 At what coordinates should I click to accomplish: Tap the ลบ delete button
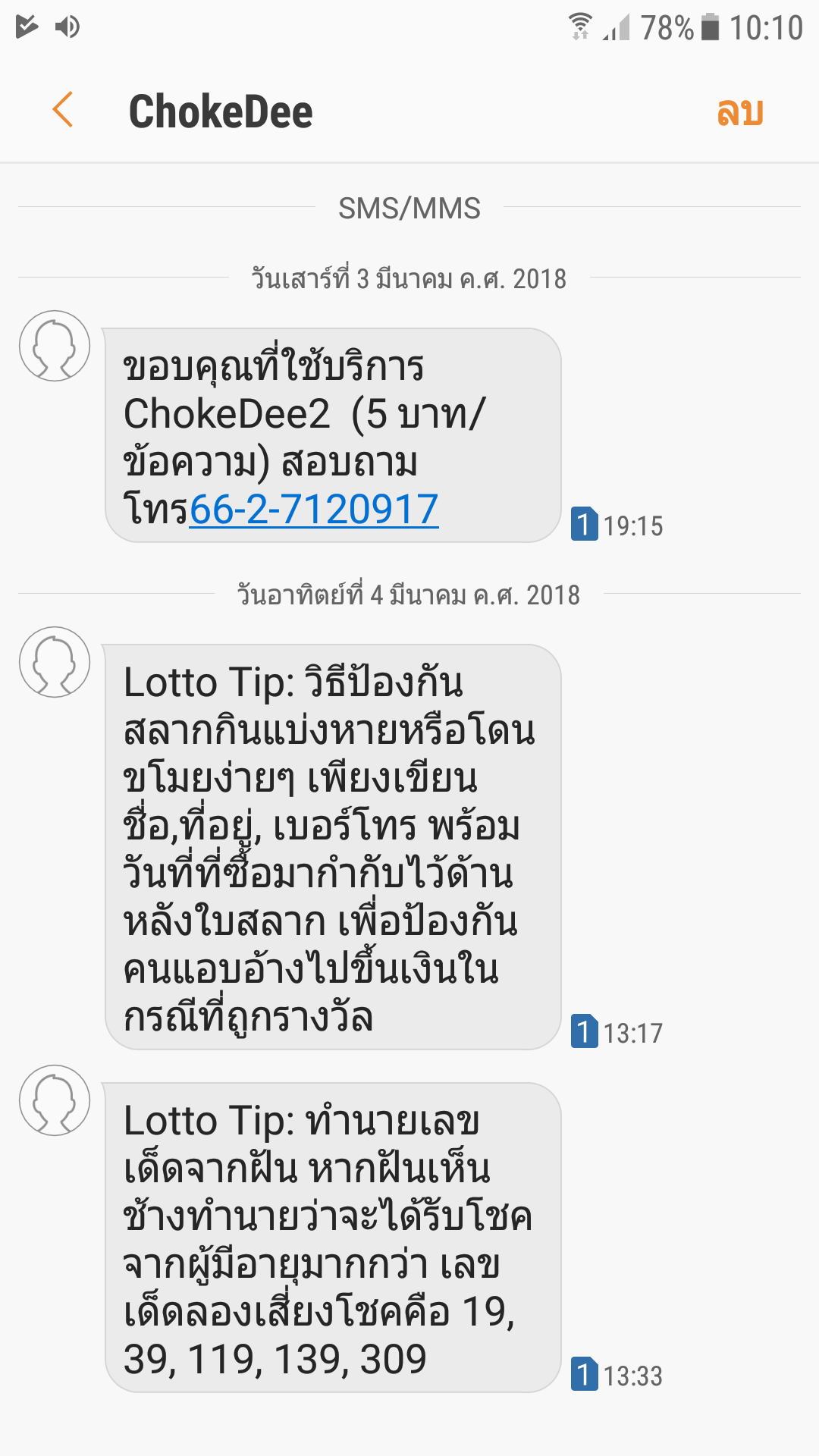[739, 111]
